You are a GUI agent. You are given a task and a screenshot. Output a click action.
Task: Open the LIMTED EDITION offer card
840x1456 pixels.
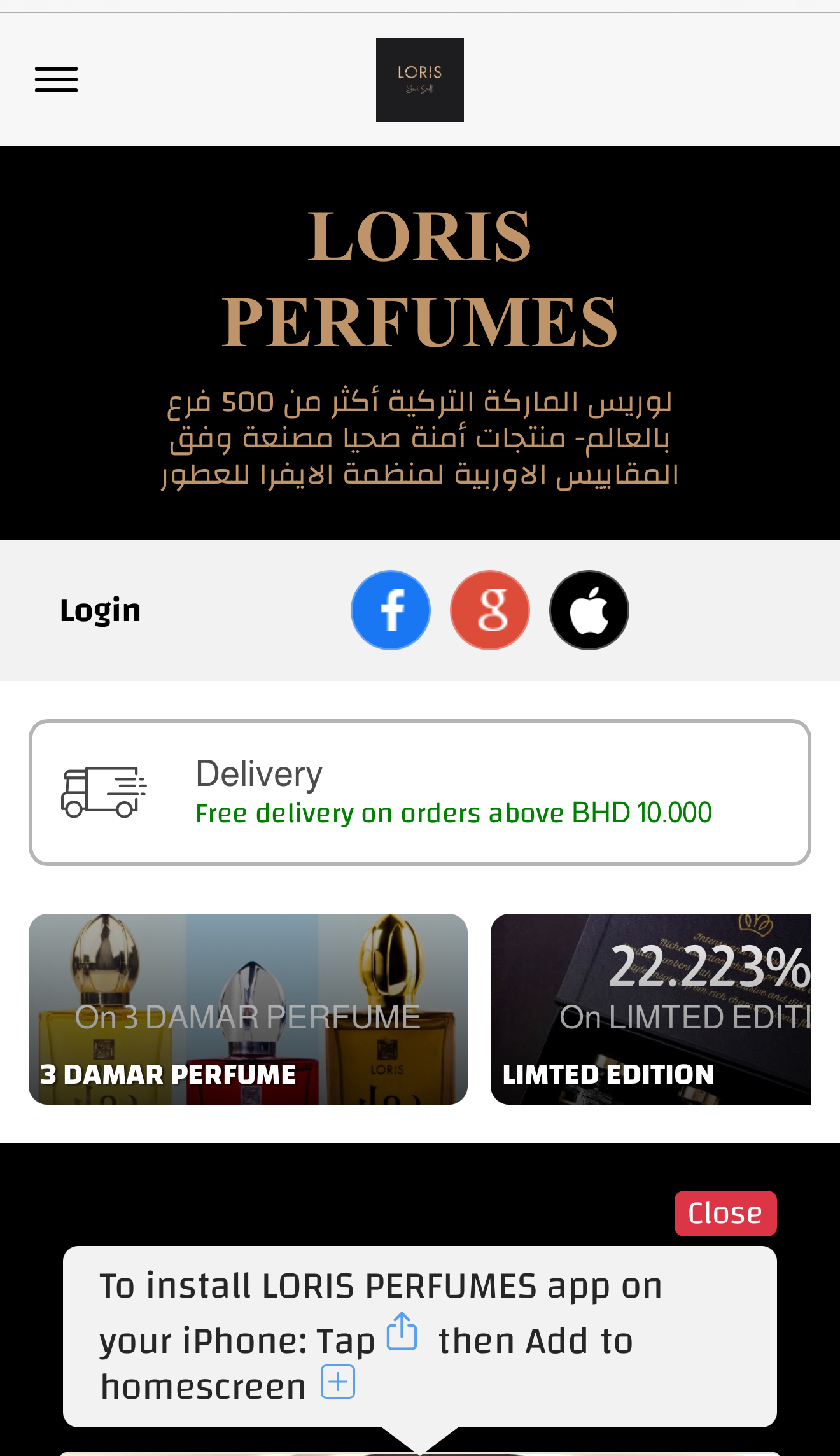coord(651,1009)
